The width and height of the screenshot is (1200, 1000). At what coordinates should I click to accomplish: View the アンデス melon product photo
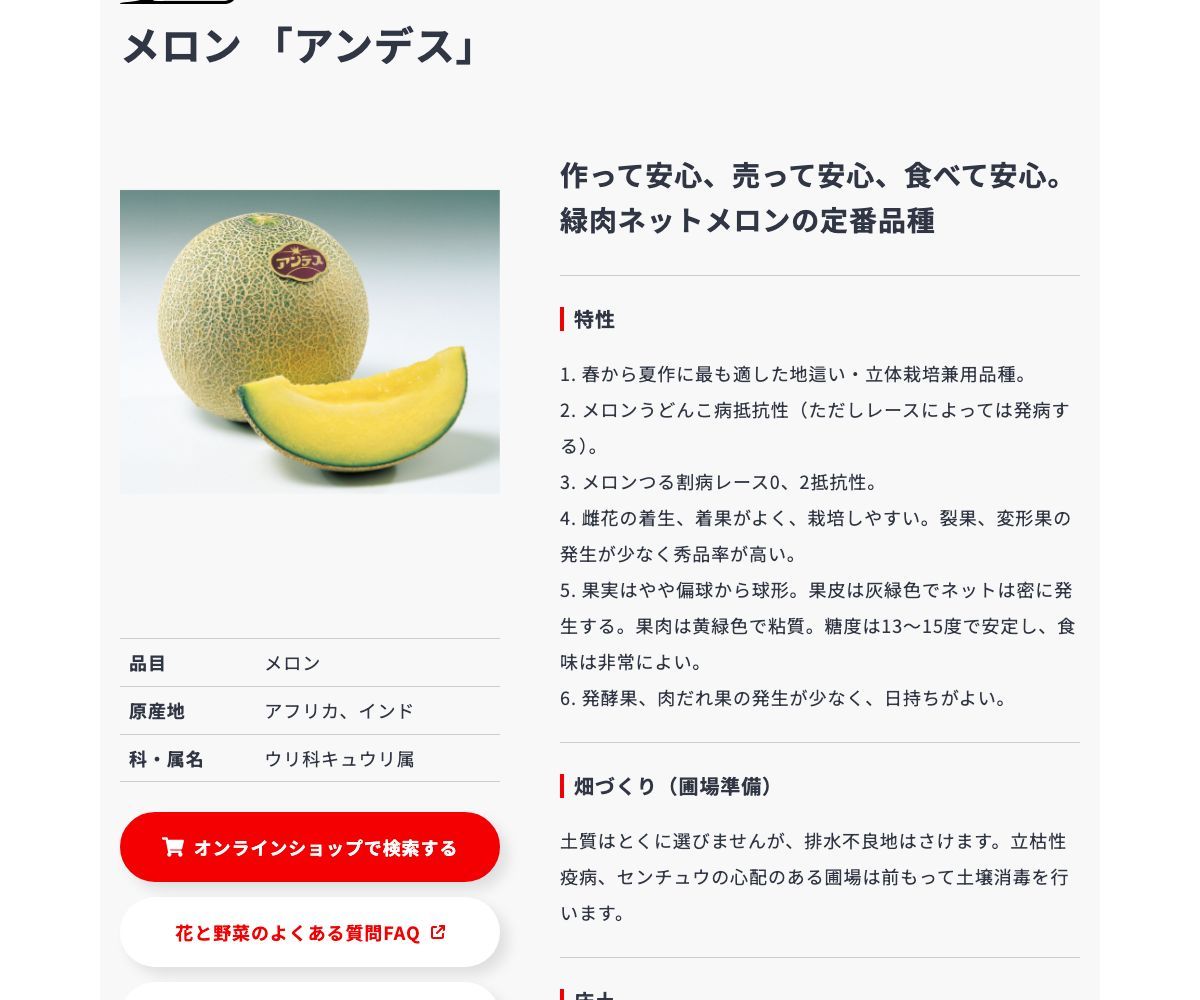click(310, 341)
